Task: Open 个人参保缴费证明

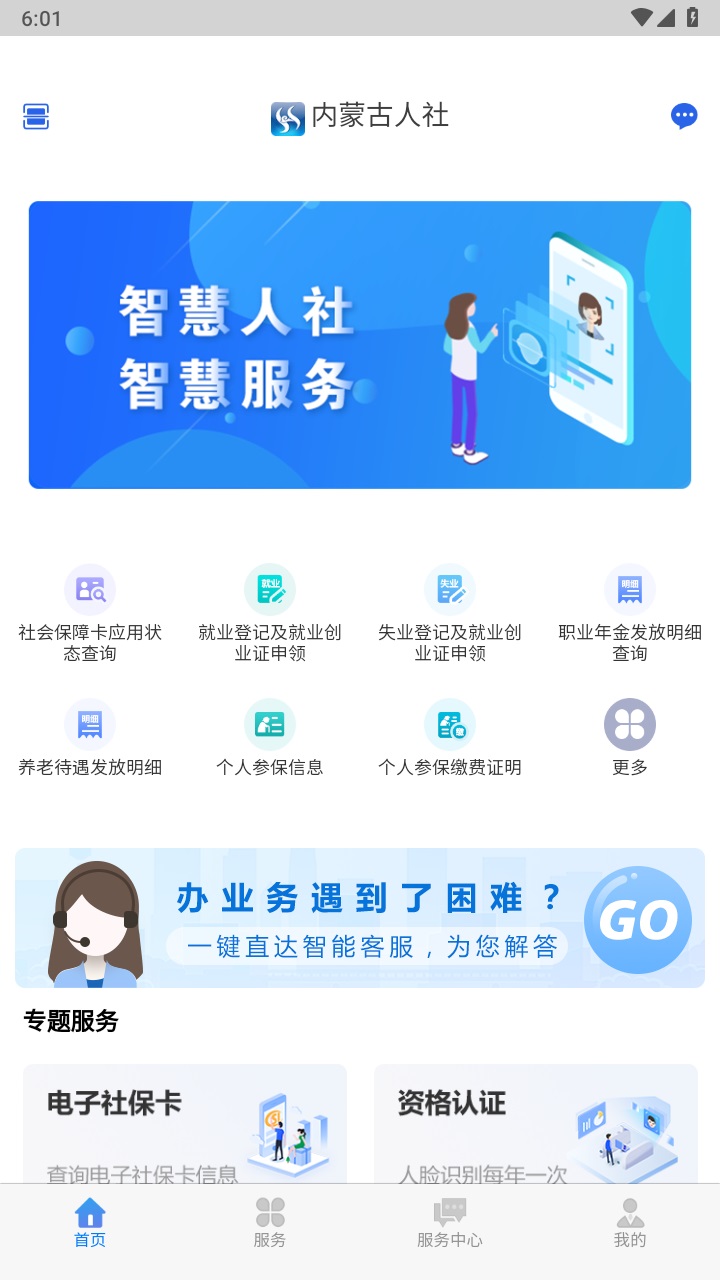Action: [450, 738]
